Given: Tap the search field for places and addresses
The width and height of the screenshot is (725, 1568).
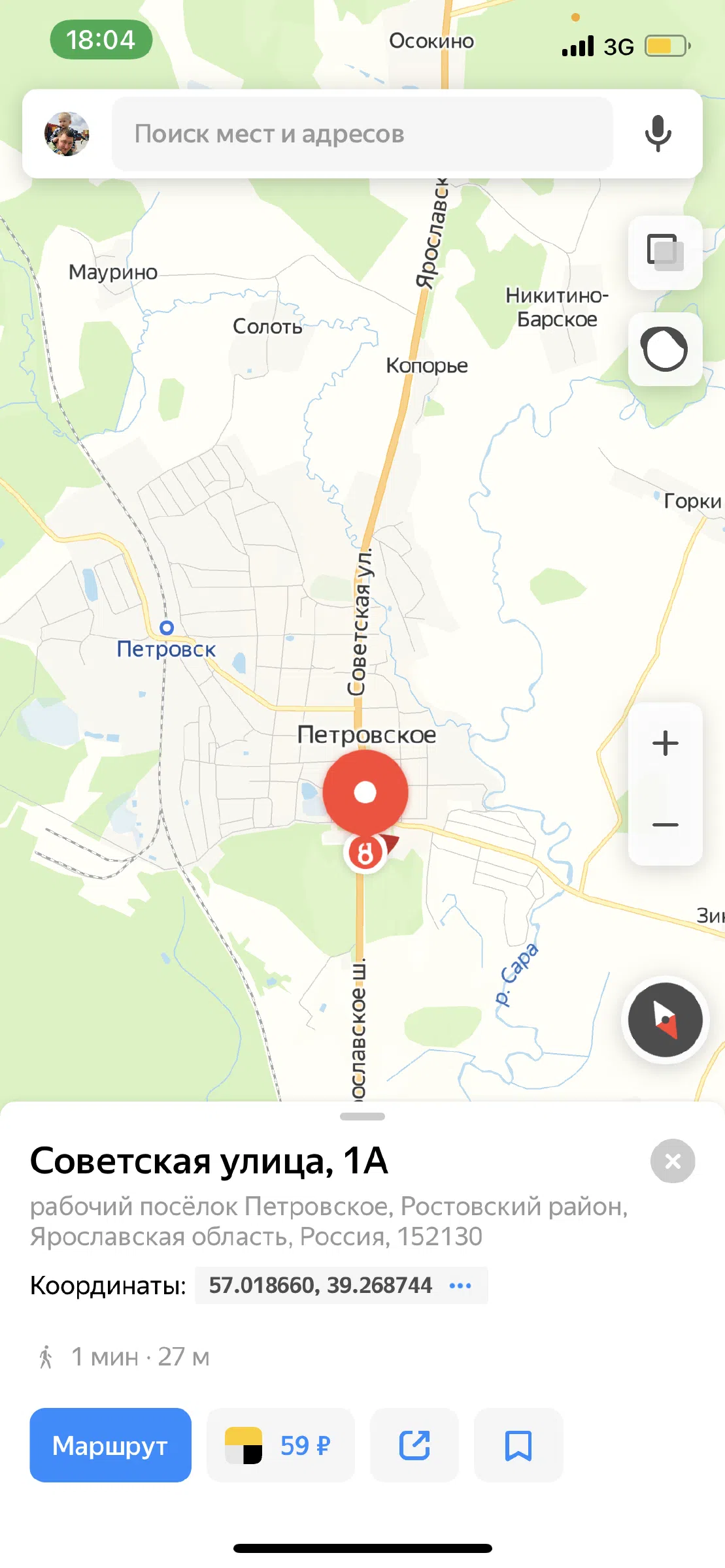Looking at the screenshot, I should (362, 134).
